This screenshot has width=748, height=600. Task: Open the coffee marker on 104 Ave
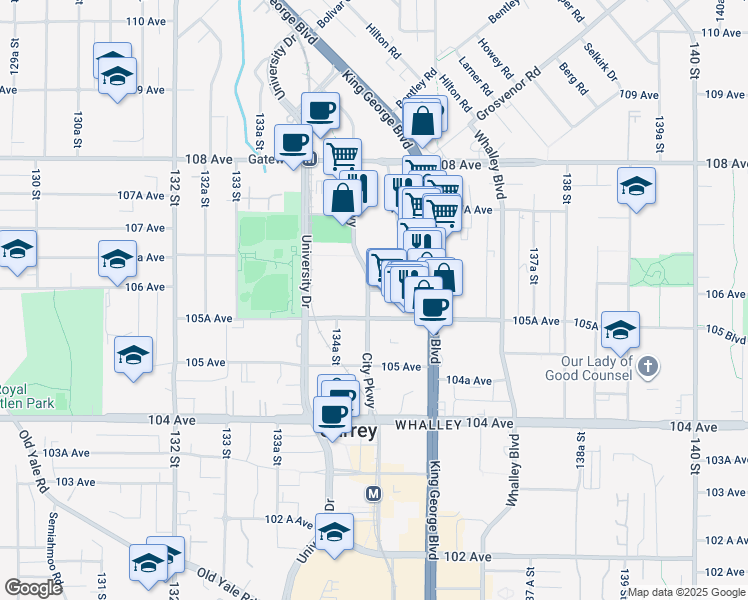tap(334, 413)
